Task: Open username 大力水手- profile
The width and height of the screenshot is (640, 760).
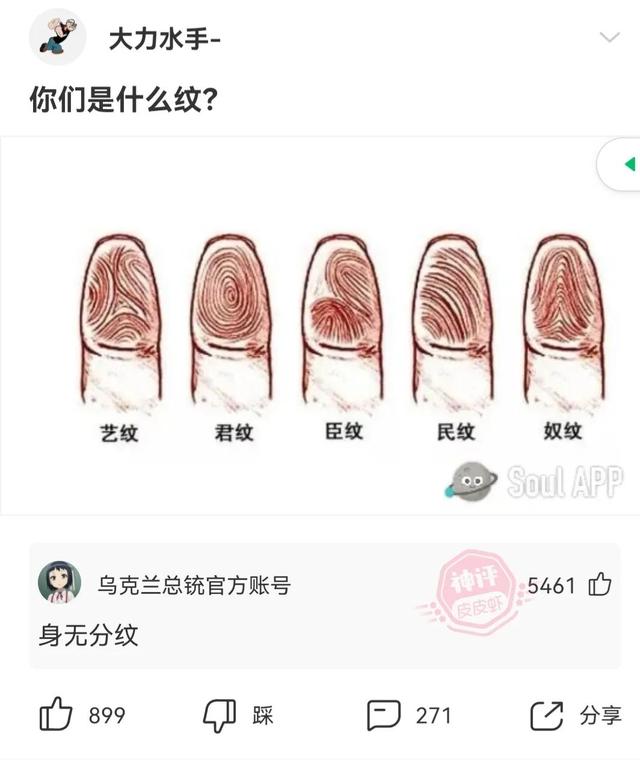Action: coord(165,39)
